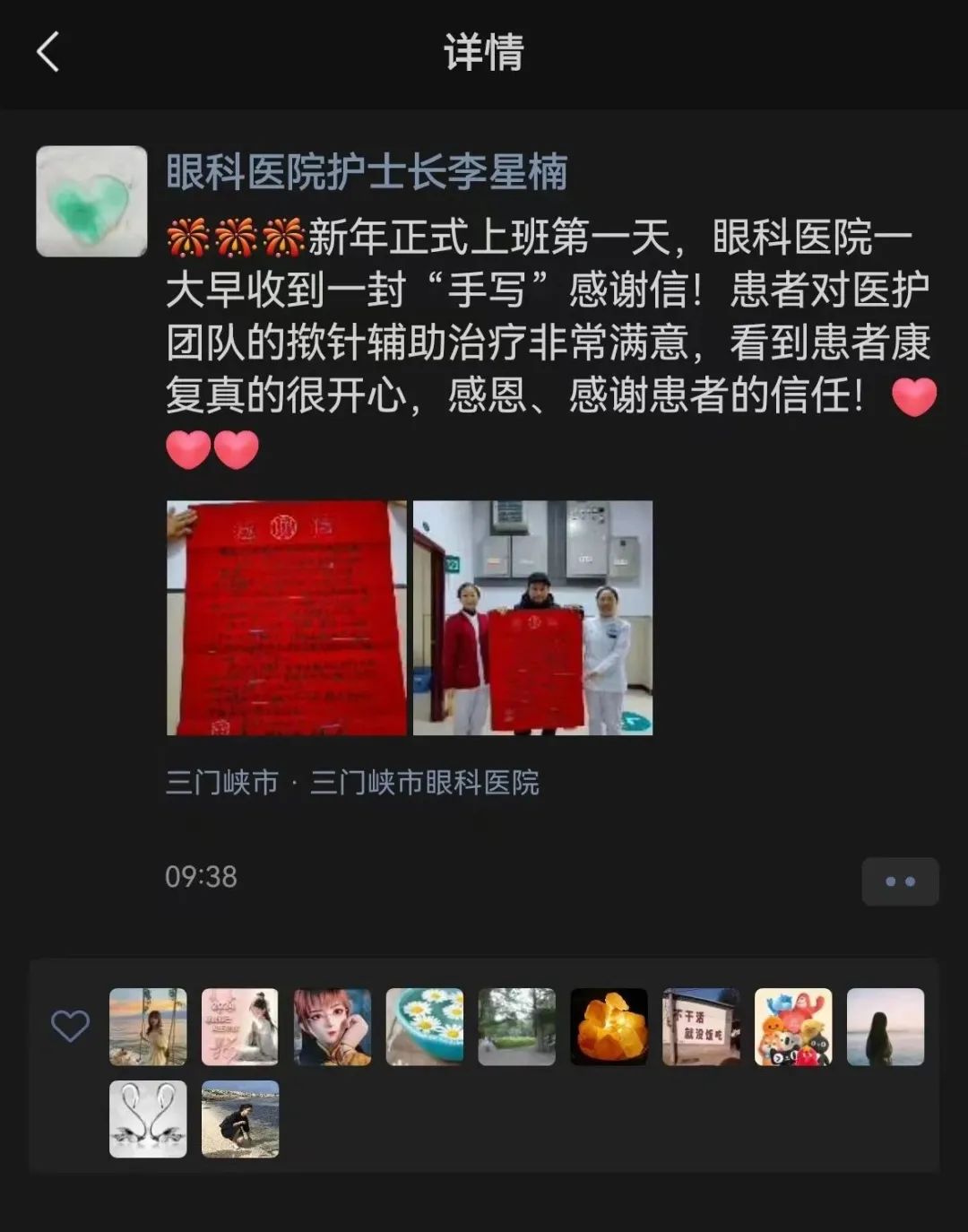This screenshot has width=968, height=1232.
Task: Open the liker with beach swing avatar
Action: pyautogui.click(x=148, y=1027)
